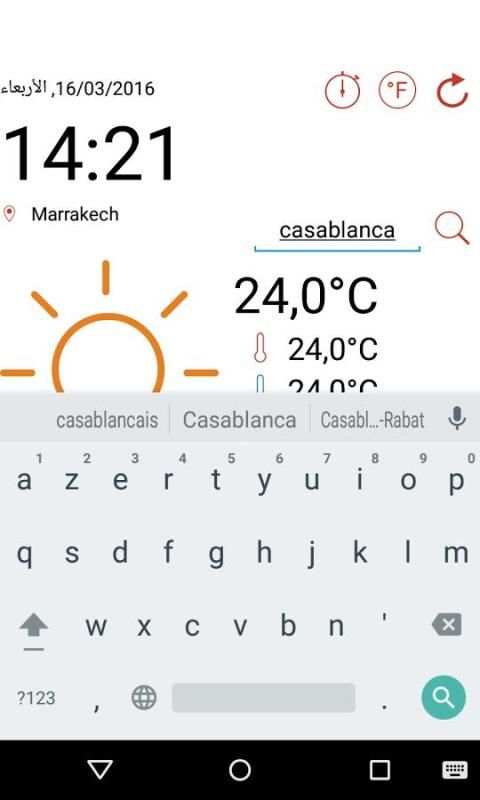
Task: Start voice input with the microphone
Action: [x=457, y=418]
